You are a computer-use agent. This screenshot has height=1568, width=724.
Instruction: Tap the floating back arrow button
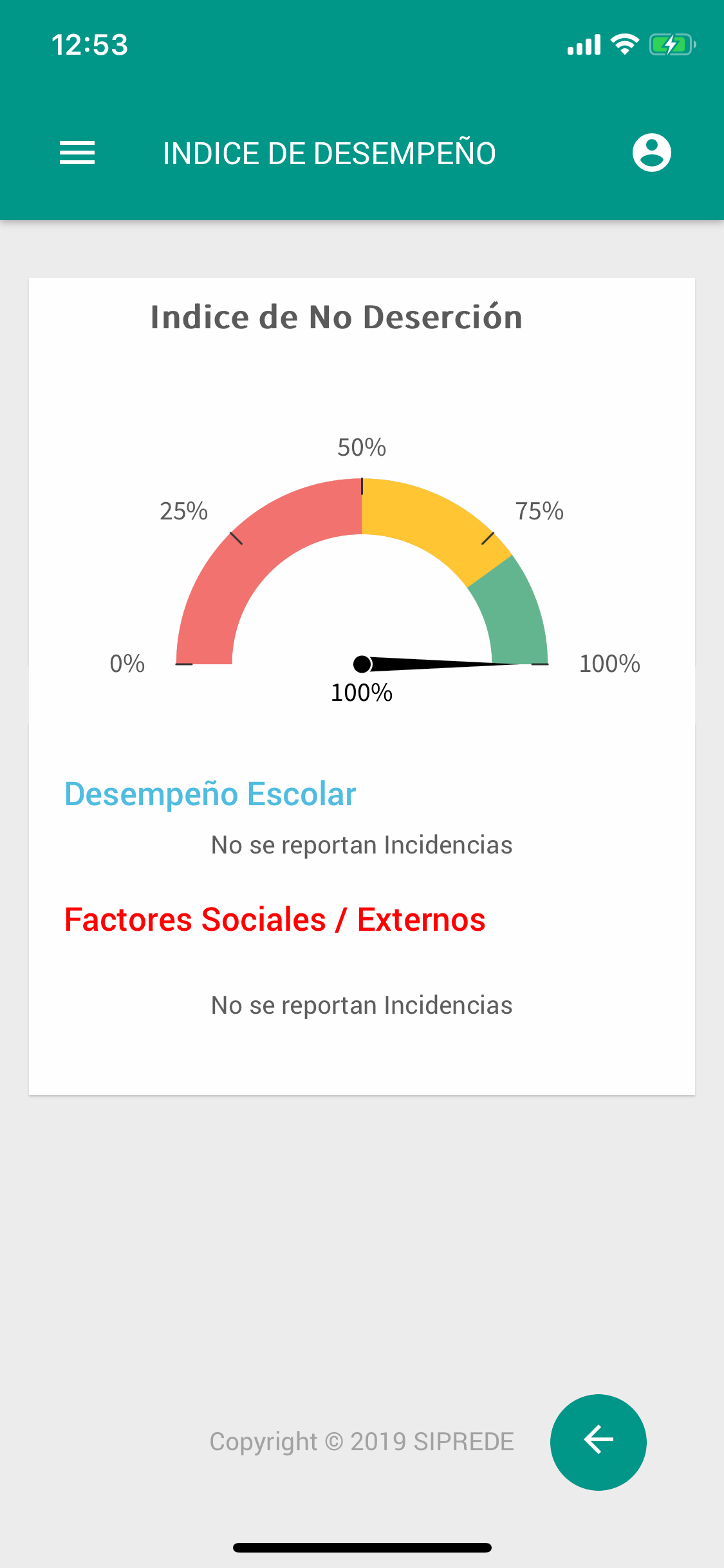pyautogui.click(x=598, y=1442)
